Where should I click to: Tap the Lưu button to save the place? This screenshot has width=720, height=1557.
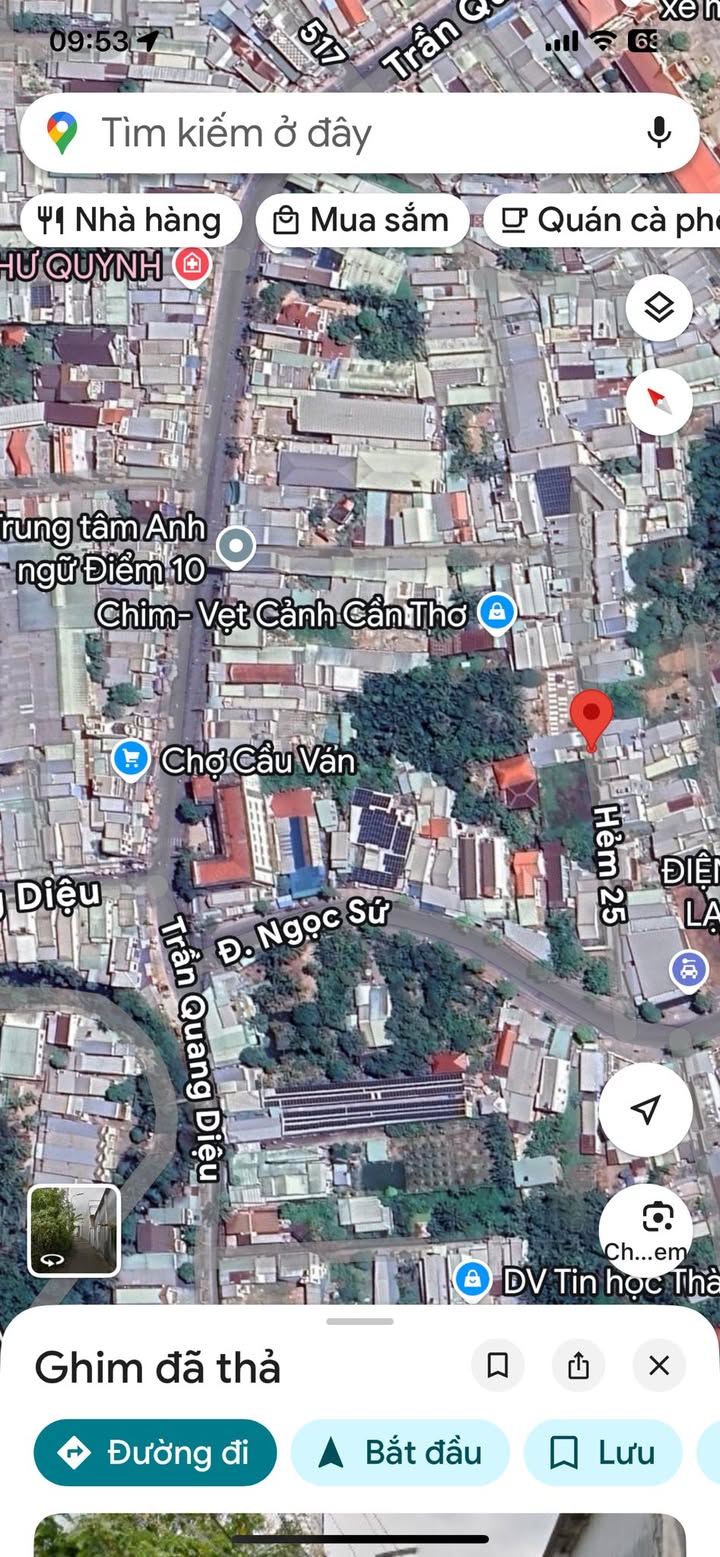(603, 1453)
